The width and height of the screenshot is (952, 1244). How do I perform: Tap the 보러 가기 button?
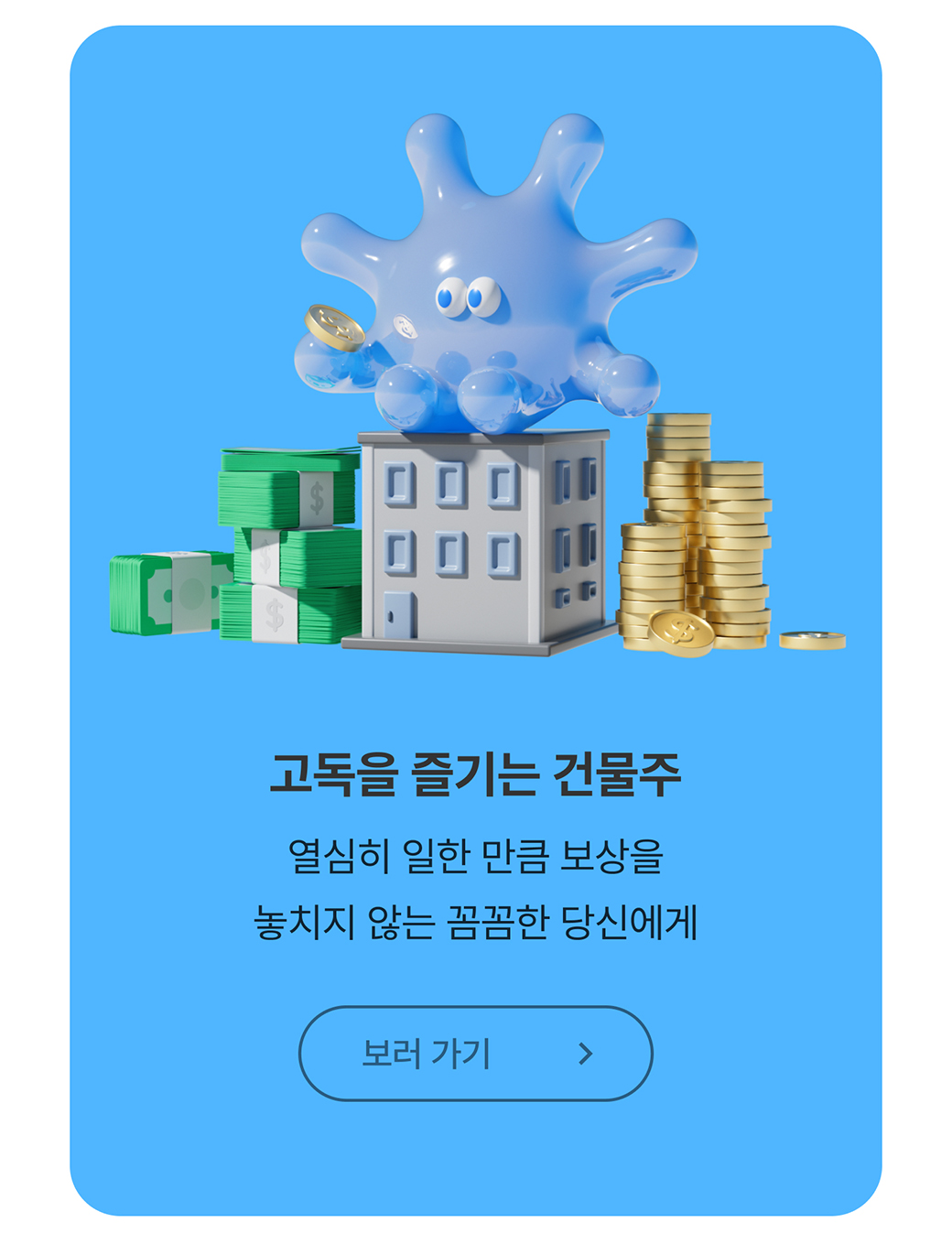click(475, 1053)
